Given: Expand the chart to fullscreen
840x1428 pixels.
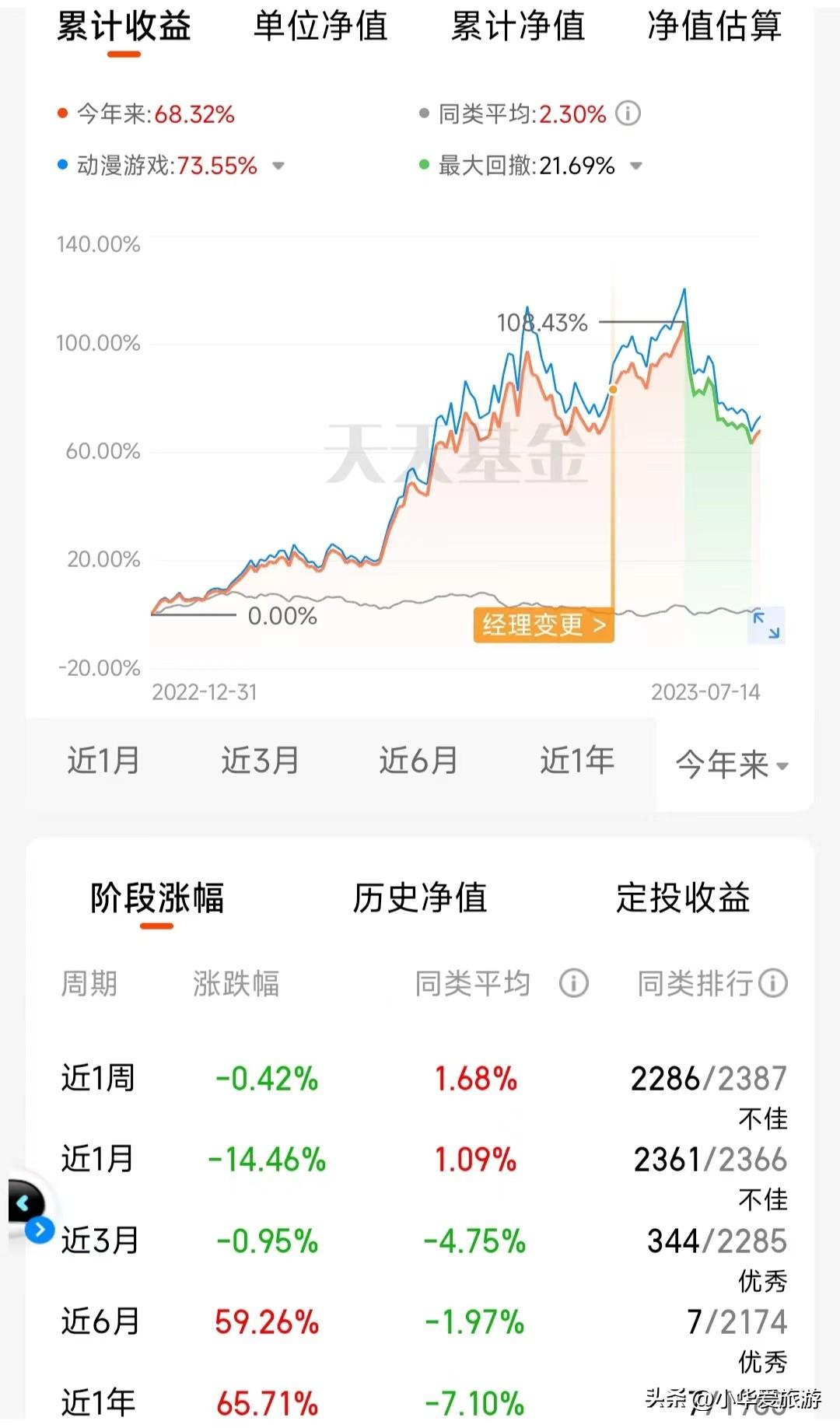Looking at the screenshot, I should tap(766, 625).
